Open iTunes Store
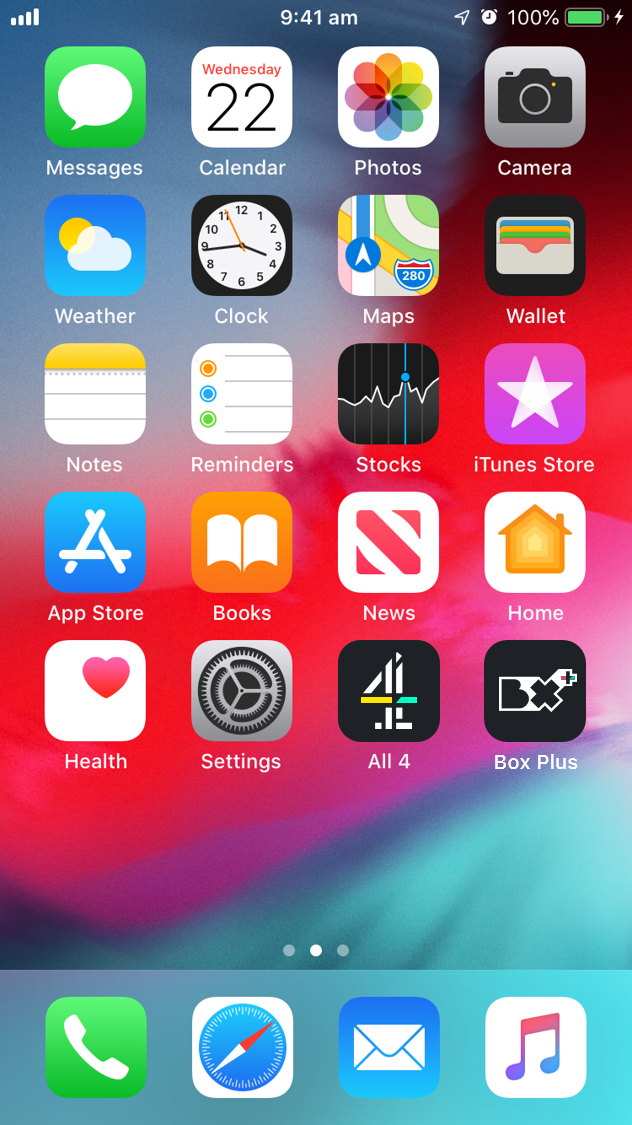Image resolution: width=632 pixels, height=1125 pixels. click(x=535, y=394)
